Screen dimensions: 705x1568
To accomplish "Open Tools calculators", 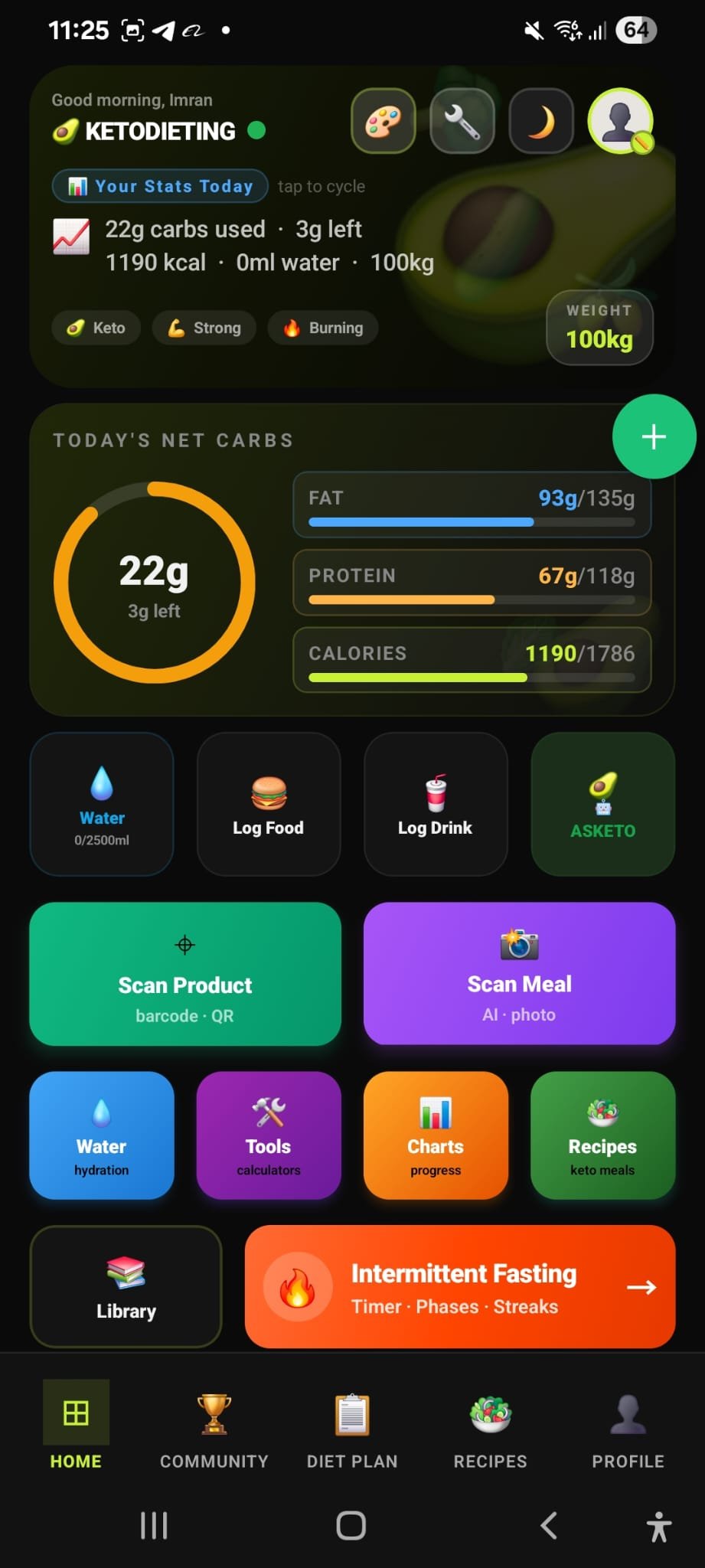I will click(x=269, y=1135).
